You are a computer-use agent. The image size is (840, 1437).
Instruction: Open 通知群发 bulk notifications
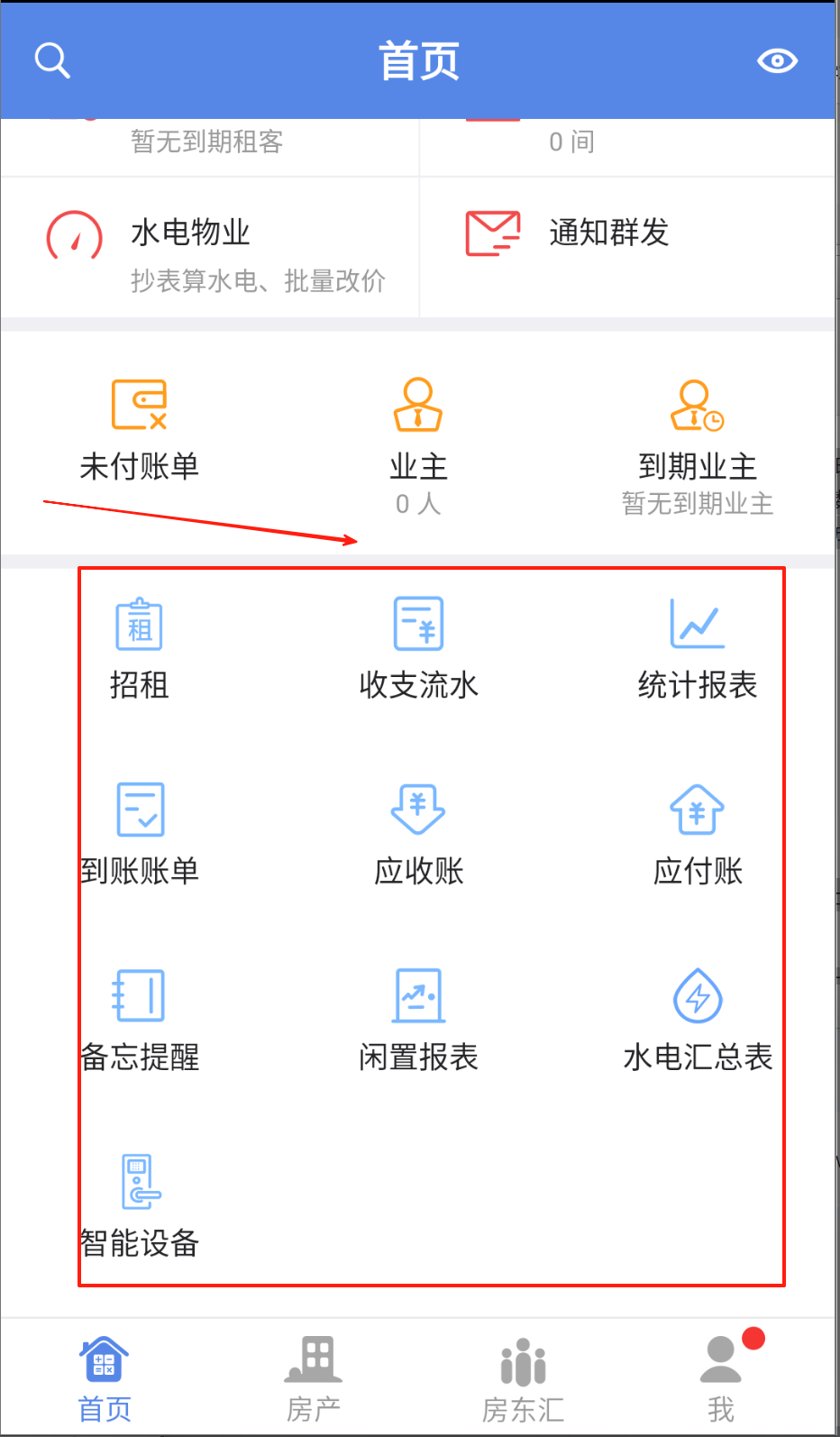608,233
